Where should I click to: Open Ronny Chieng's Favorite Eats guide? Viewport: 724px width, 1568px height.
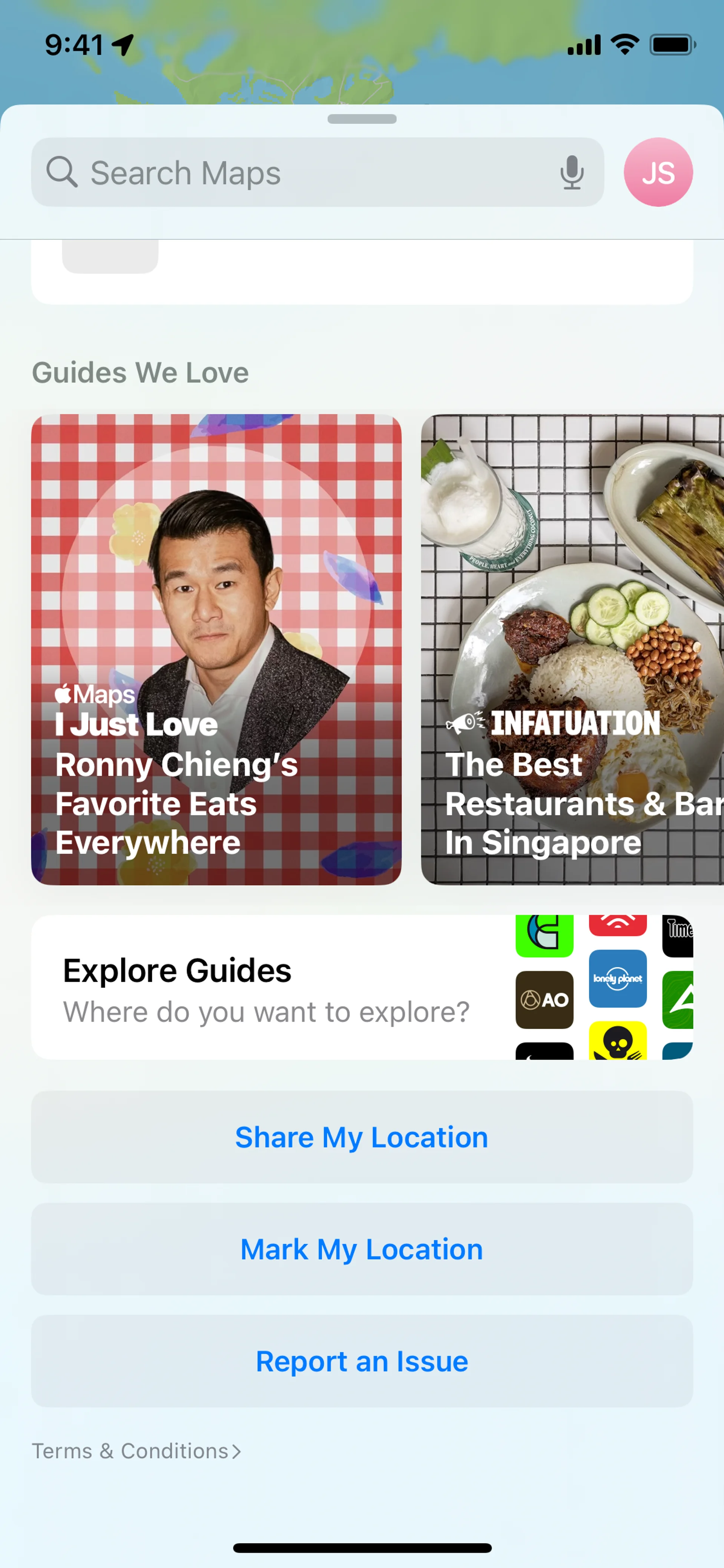pos(216,649)
